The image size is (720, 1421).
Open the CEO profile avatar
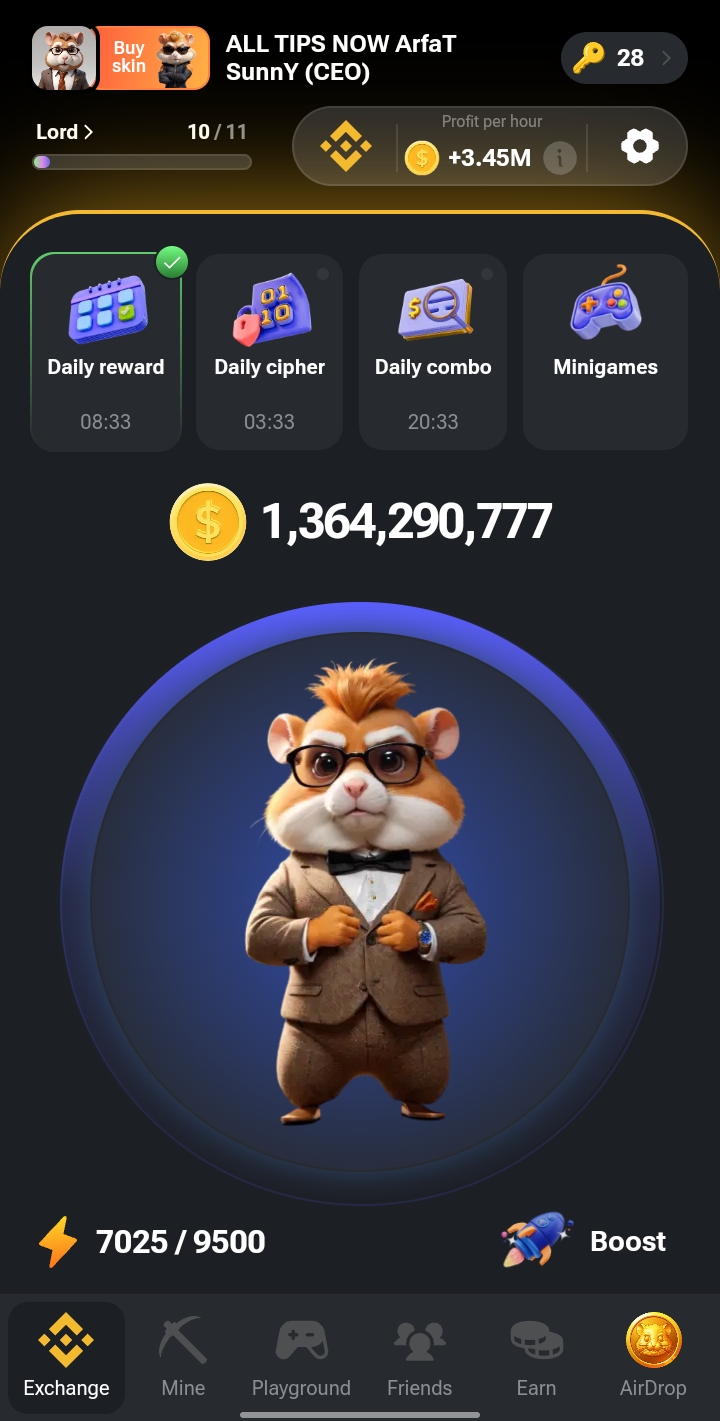[64, 58]
